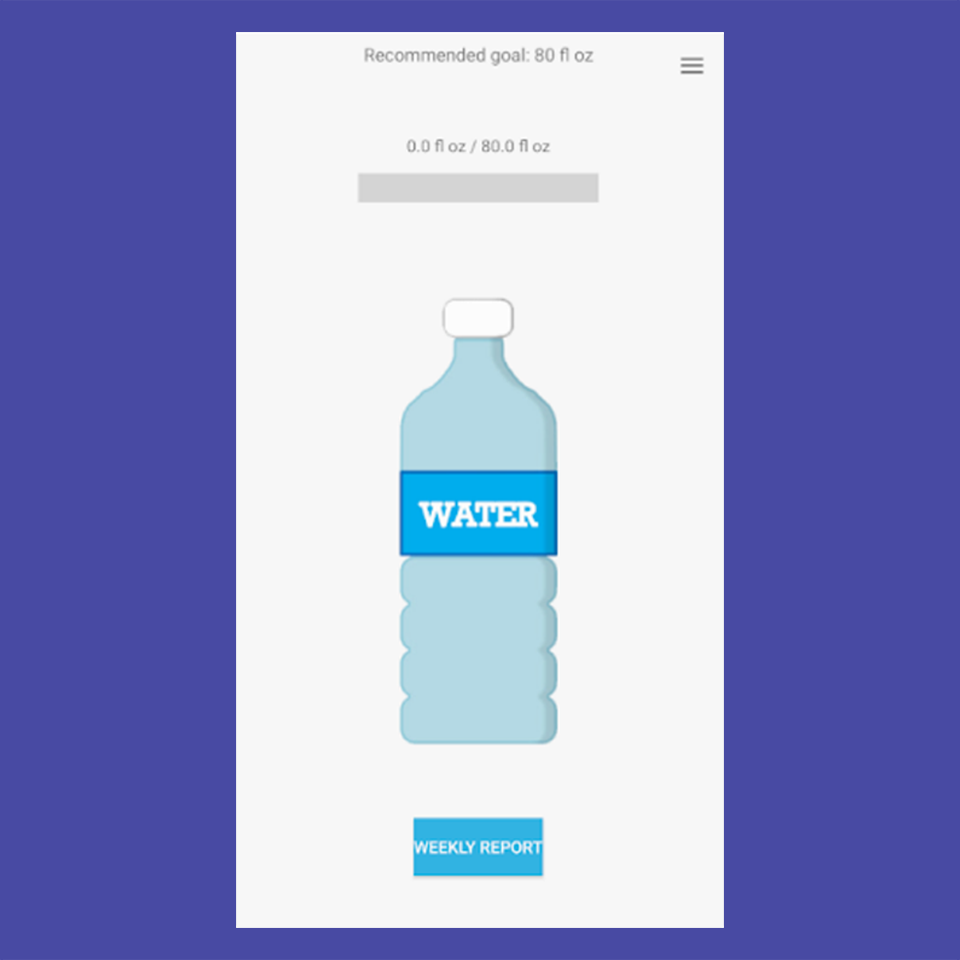Screen dimensions: 960x960
Task: View the Weekly Report
Action: [x=478, y=847]
